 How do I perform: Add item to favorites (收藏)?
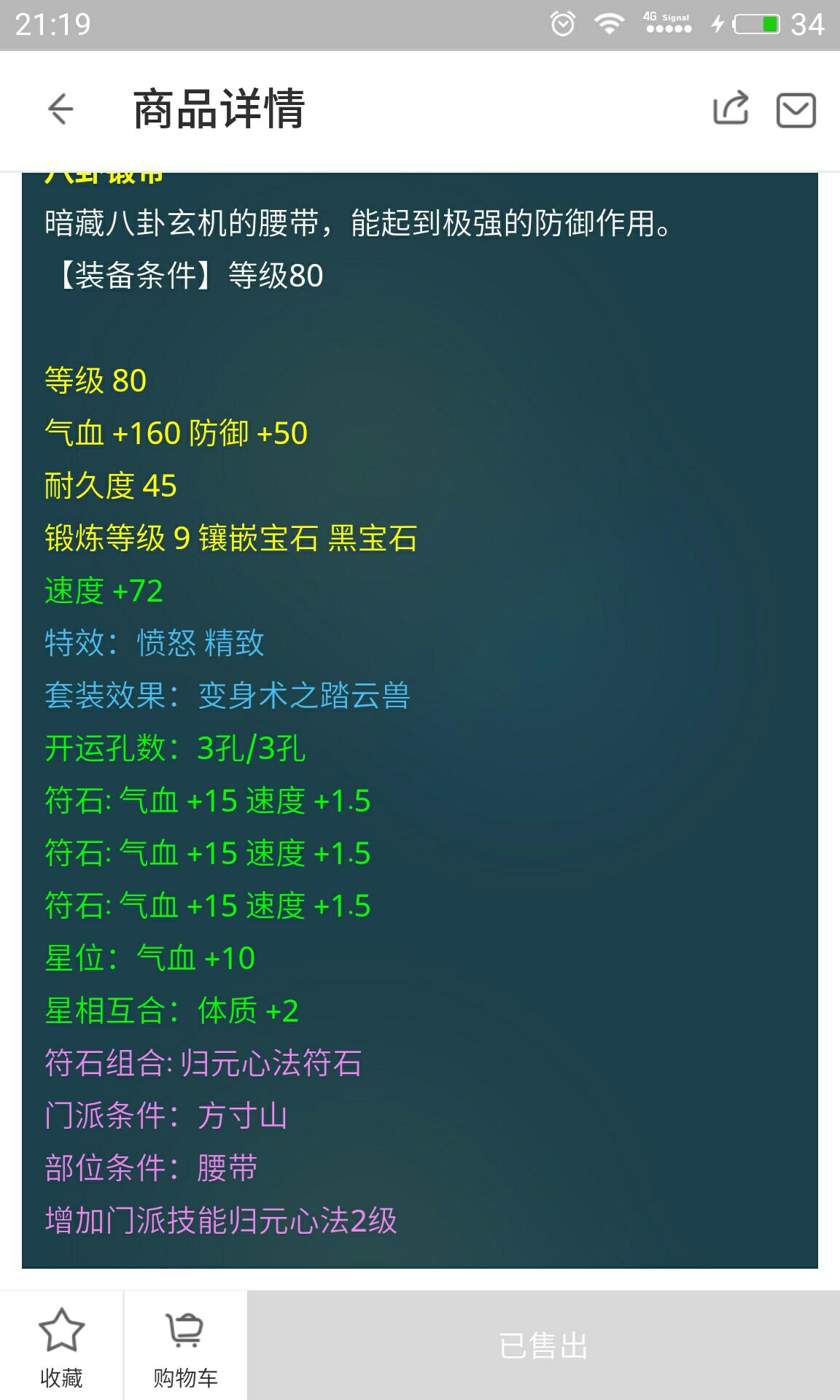pyautogui.click(x=61, y=1346)
